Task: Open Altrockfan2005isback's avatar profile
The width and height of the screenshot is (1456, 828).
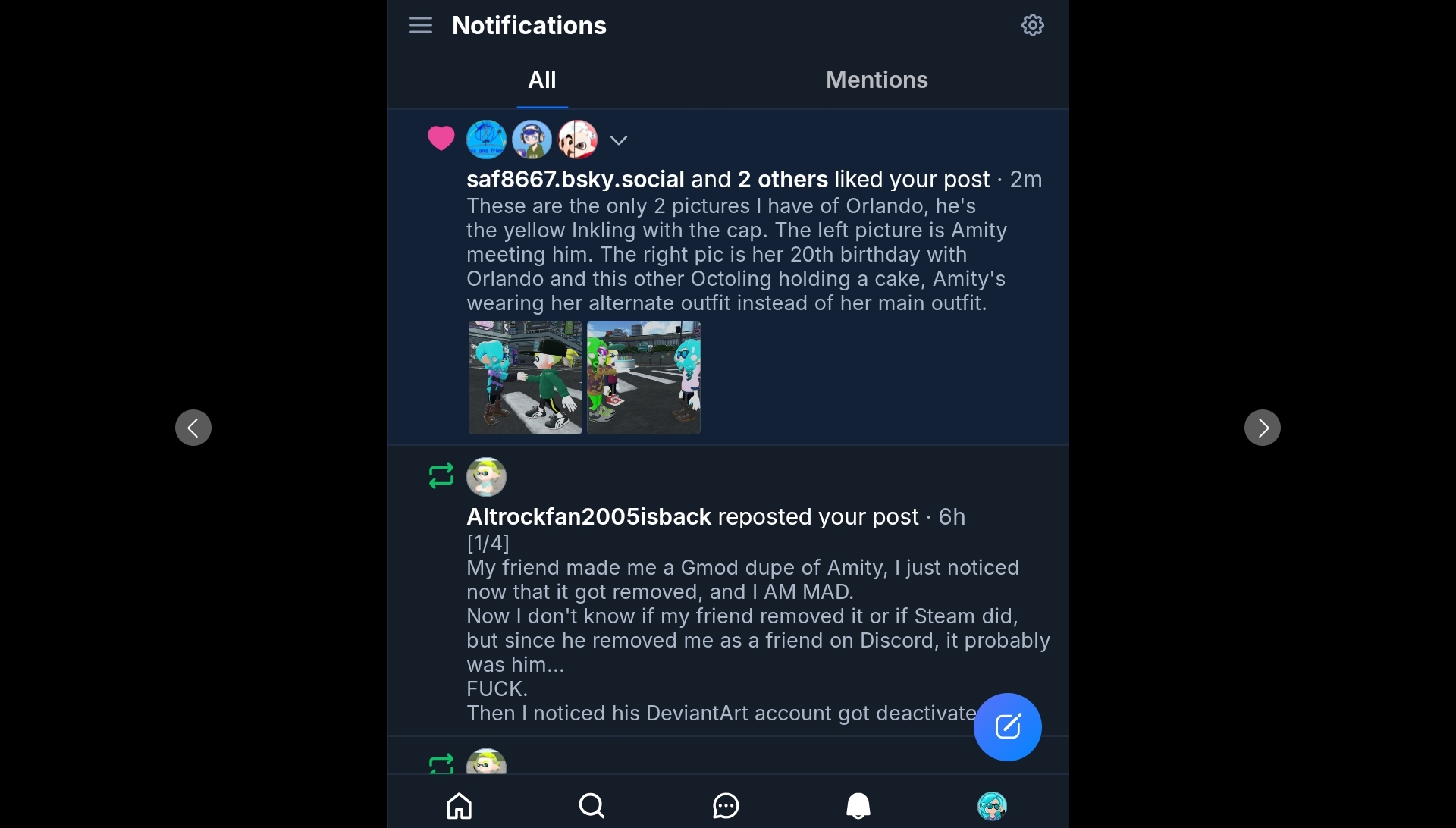Action: (486, 477)
